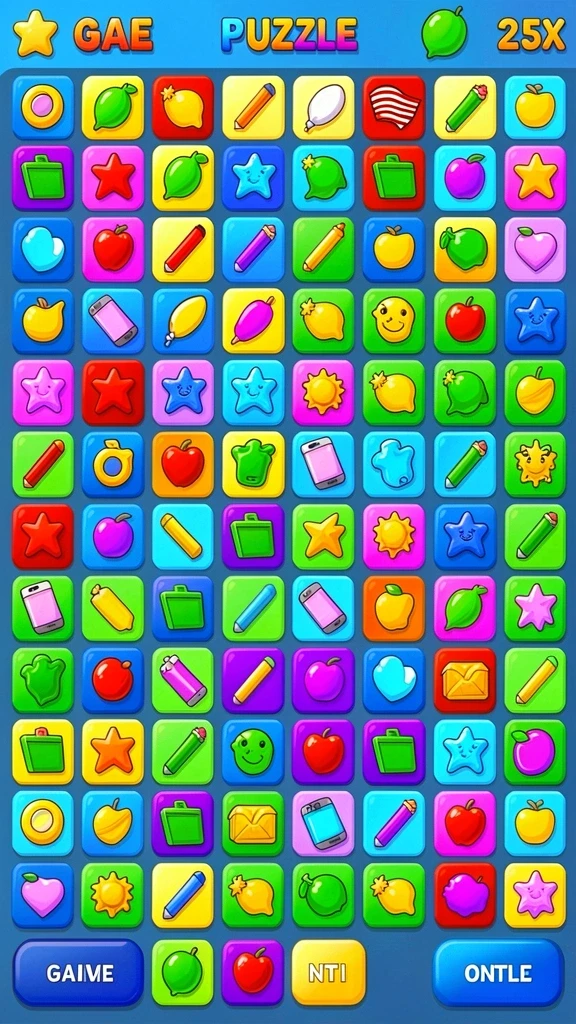576x1024 pixels.
Task: Select the orange envelope on the red tile
Action: 465,680
